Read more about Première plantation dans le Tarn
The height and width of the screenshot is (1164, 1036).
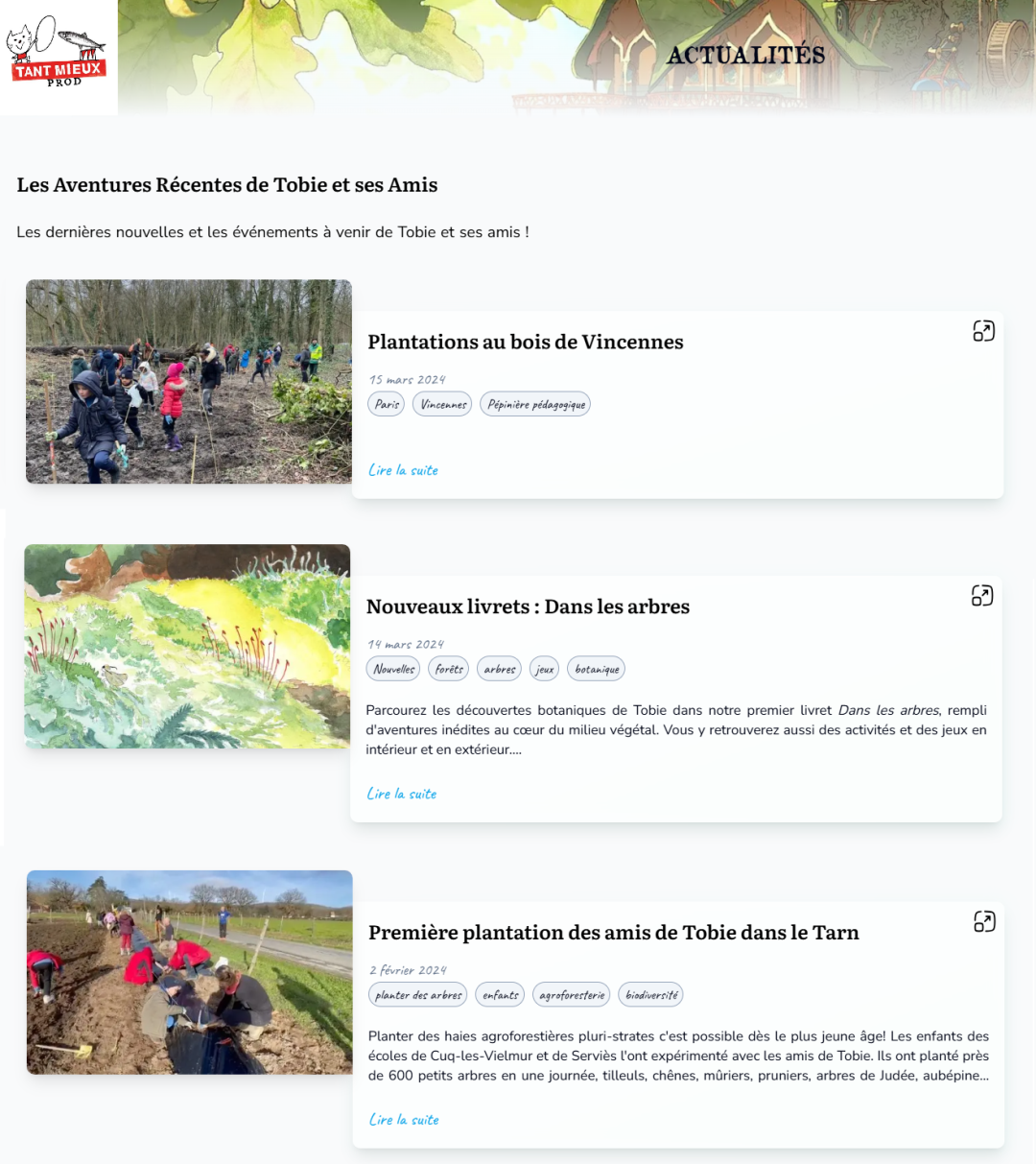coord(404,1120)
